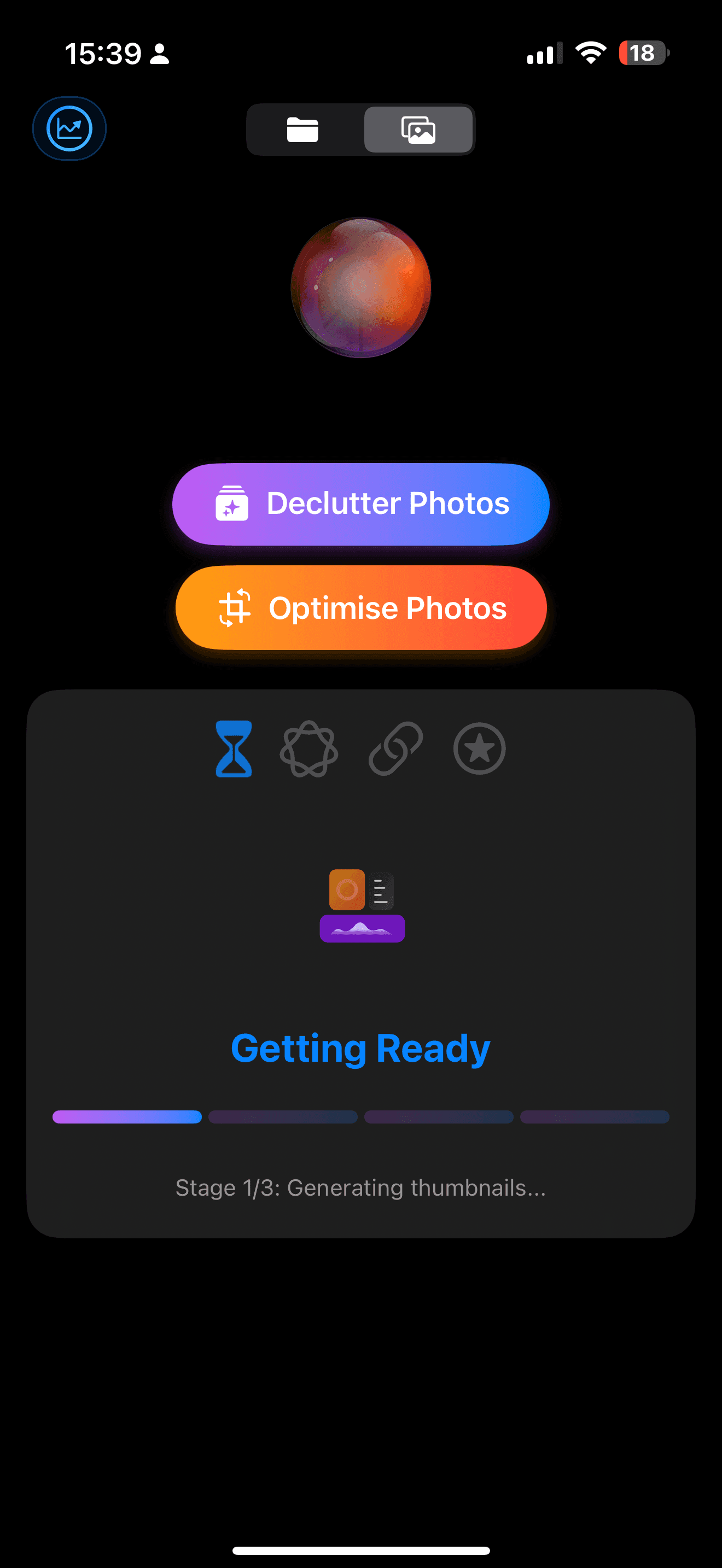722x1568 pixels.
Task: Tap the purple image strip illustration
Action: point(362,928)
